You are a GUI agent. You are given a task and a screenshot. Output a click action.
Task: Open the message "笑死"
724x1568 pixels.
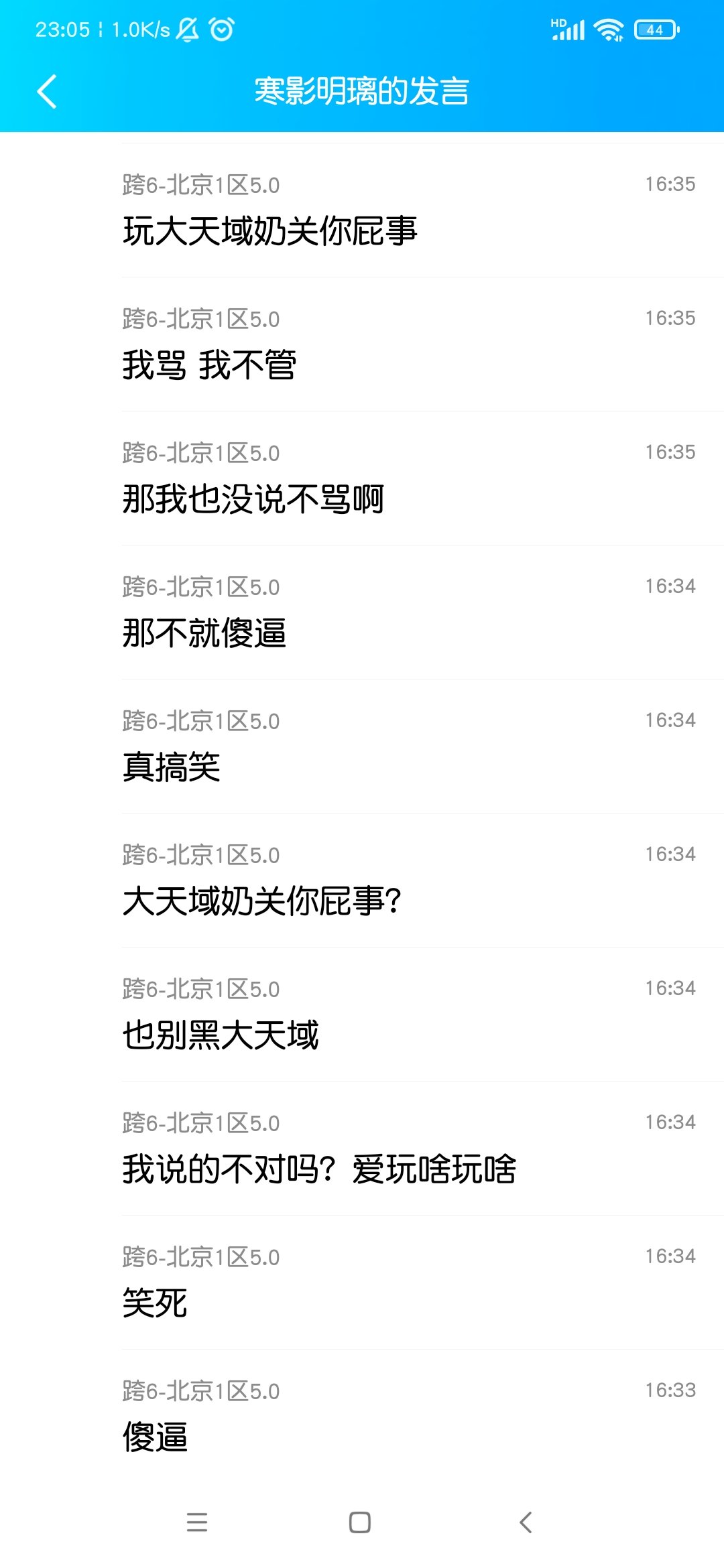coord(155,1303)
